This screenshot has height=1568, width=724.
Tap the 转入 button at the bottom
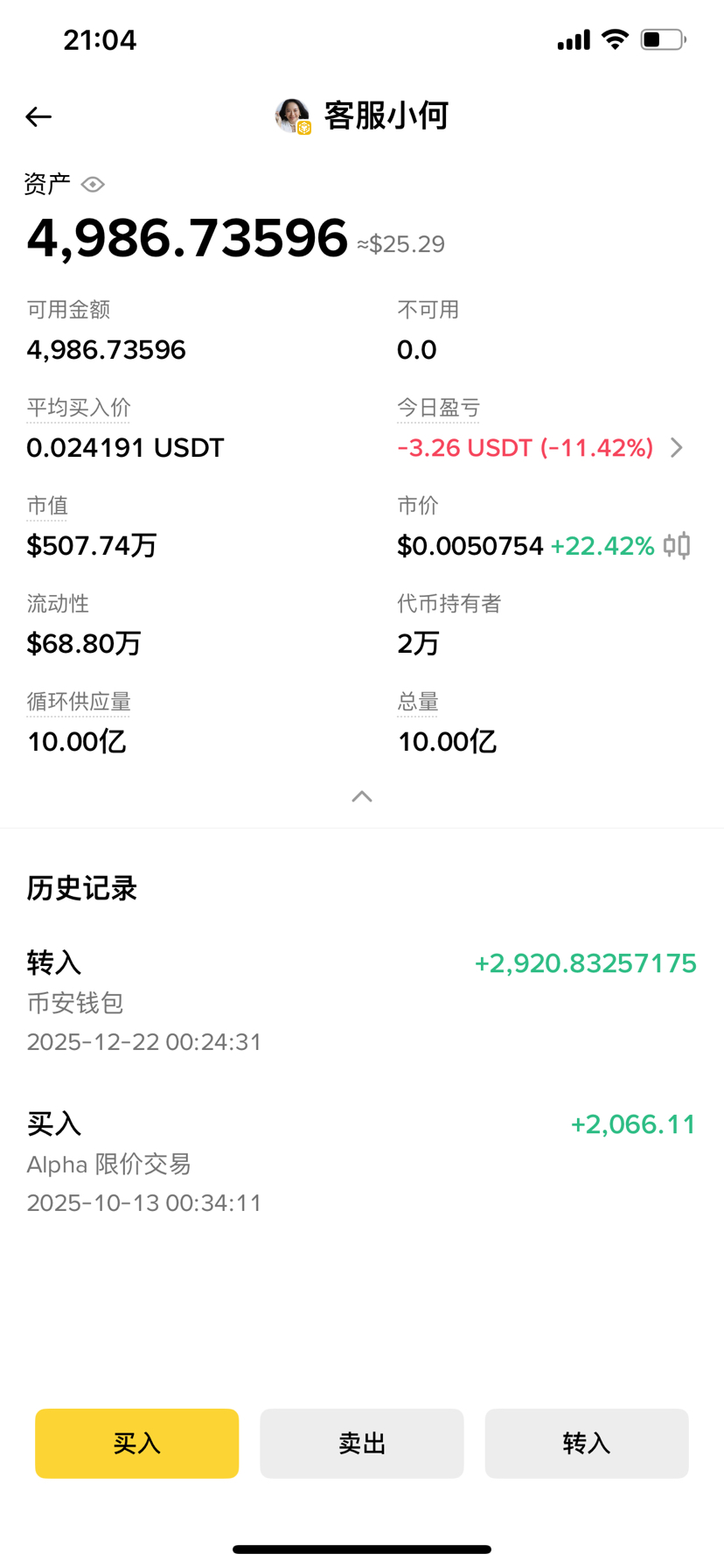587,1443
